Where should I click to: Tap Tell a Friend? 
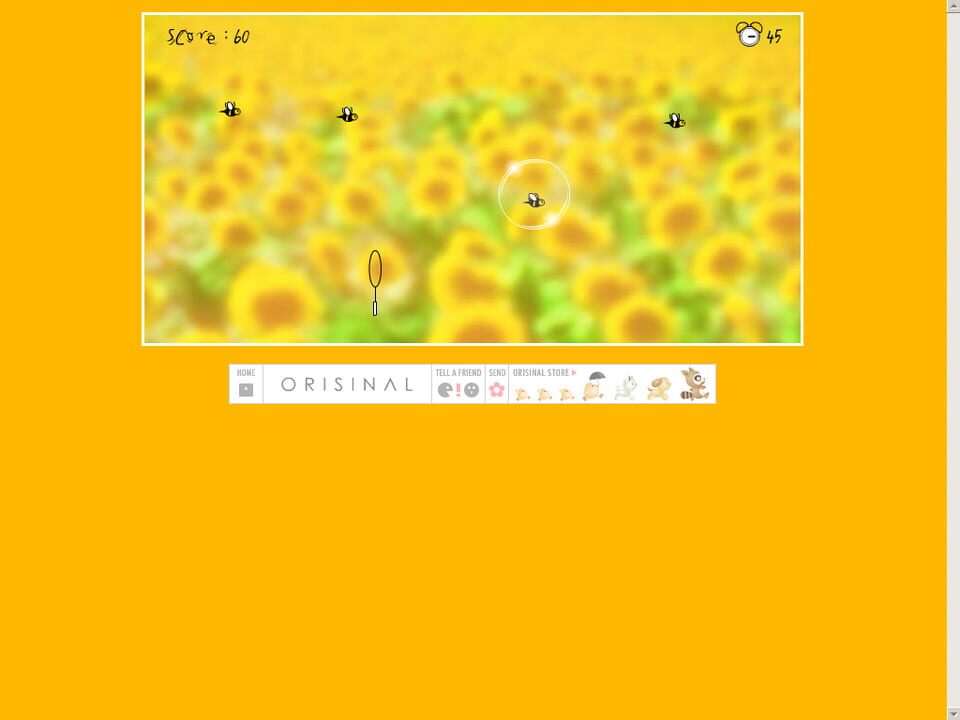coord(458,384)
